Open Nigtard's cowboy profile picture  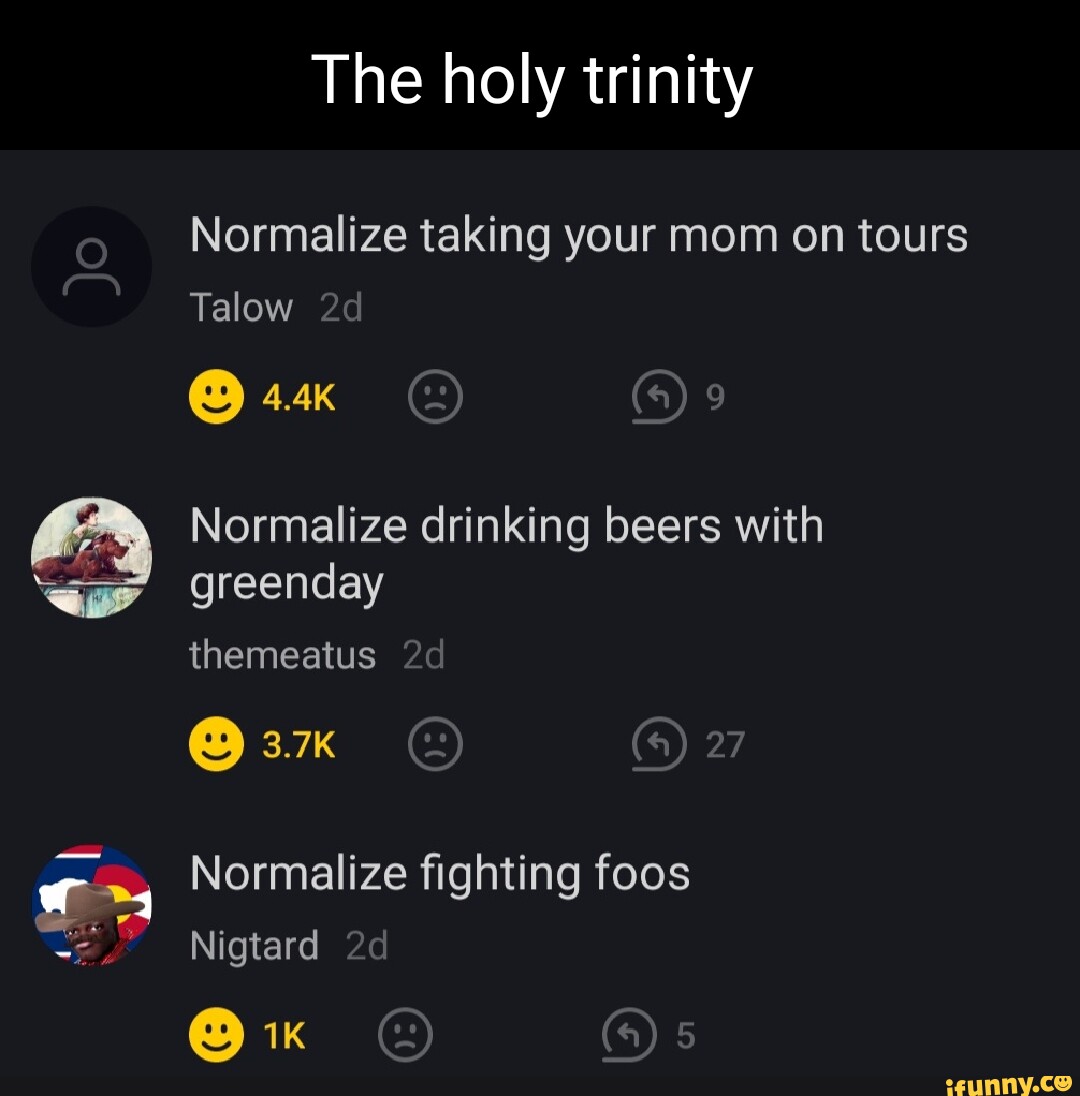pos(91,906)
